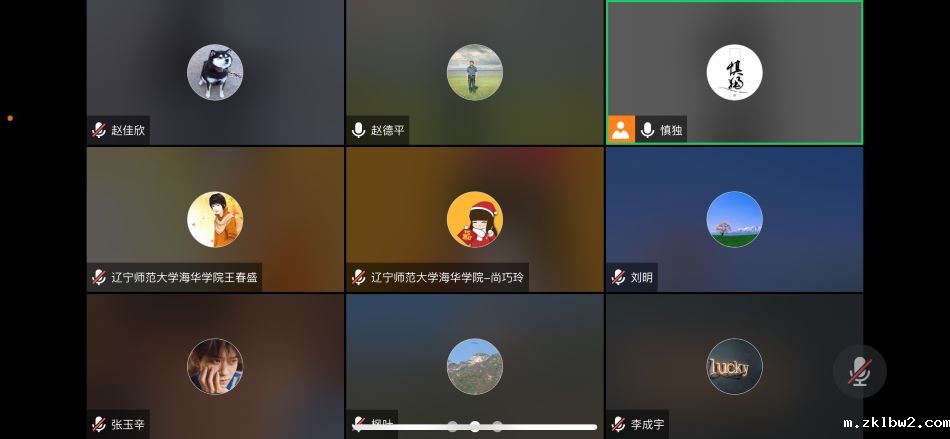Open 赵佳欣's video tile
This screenshot has height=439, width=950.
tap(215, 72)
